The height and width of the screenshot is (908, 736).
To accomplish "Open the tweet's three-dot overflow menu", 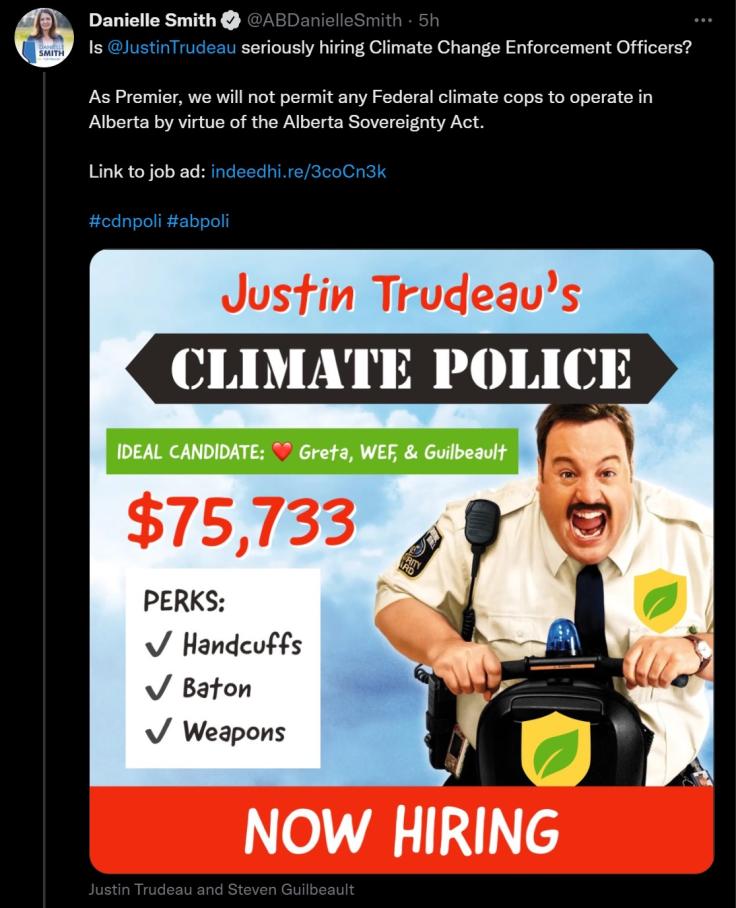I will point(703,20).
